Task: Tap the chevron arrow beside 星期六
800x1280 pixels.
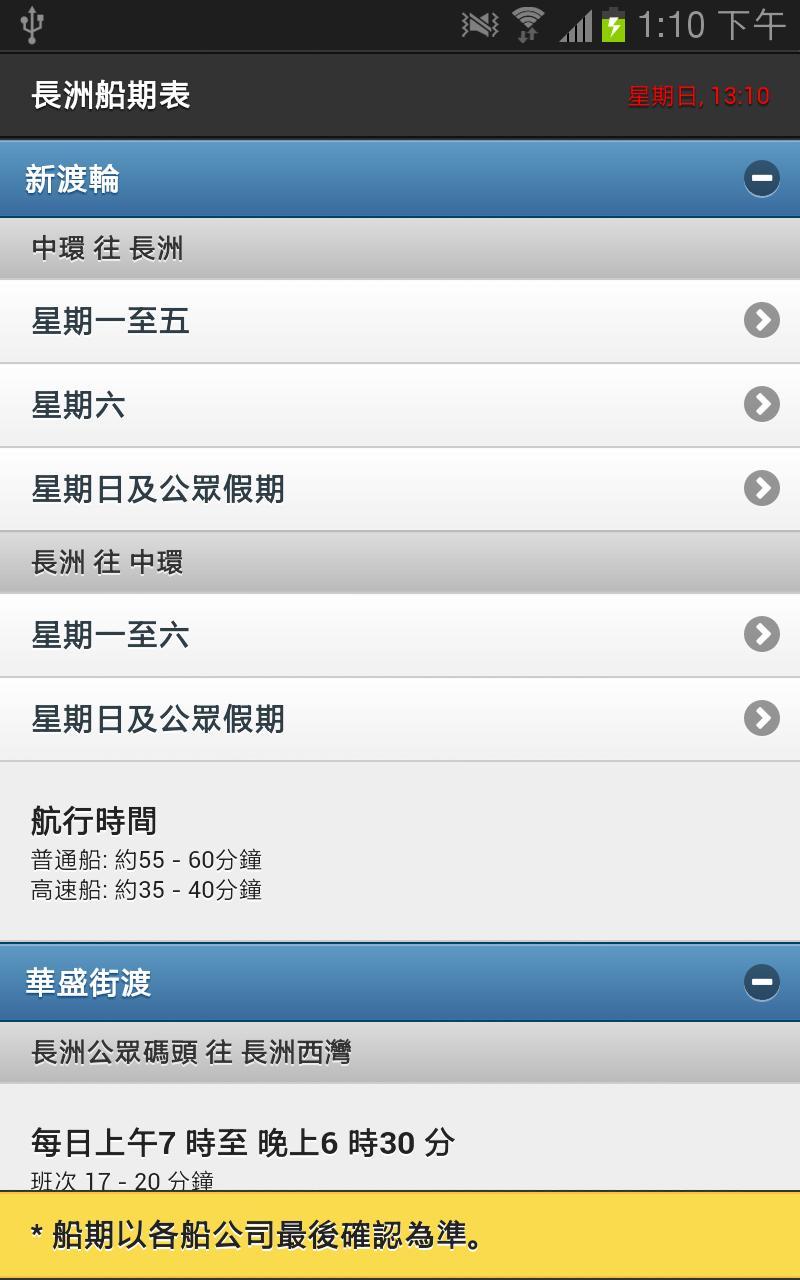Action: [x=763, y=404]
